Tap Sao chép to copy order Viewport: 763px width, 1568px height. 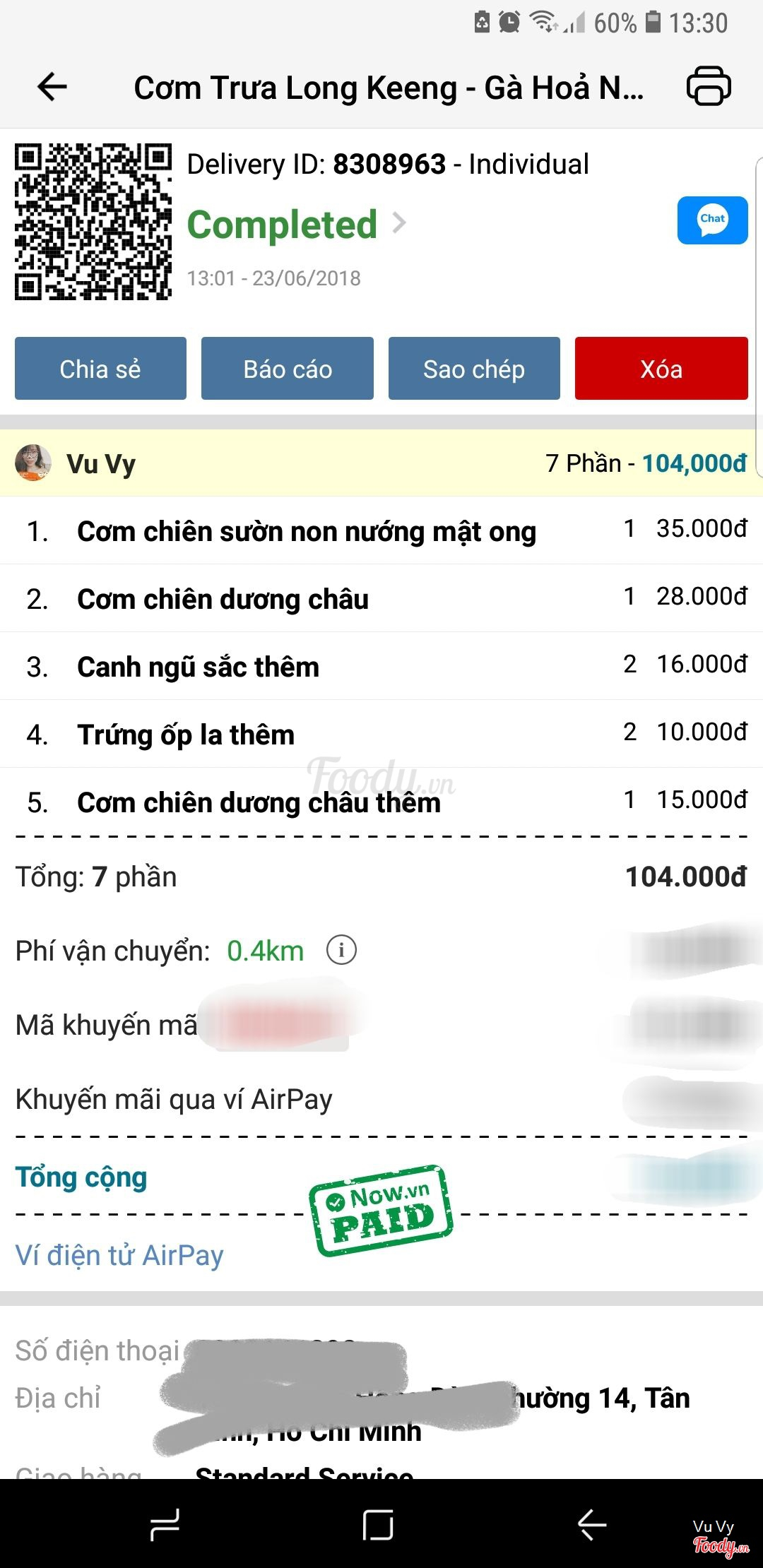pyautogui.click(x=474, y=369)
